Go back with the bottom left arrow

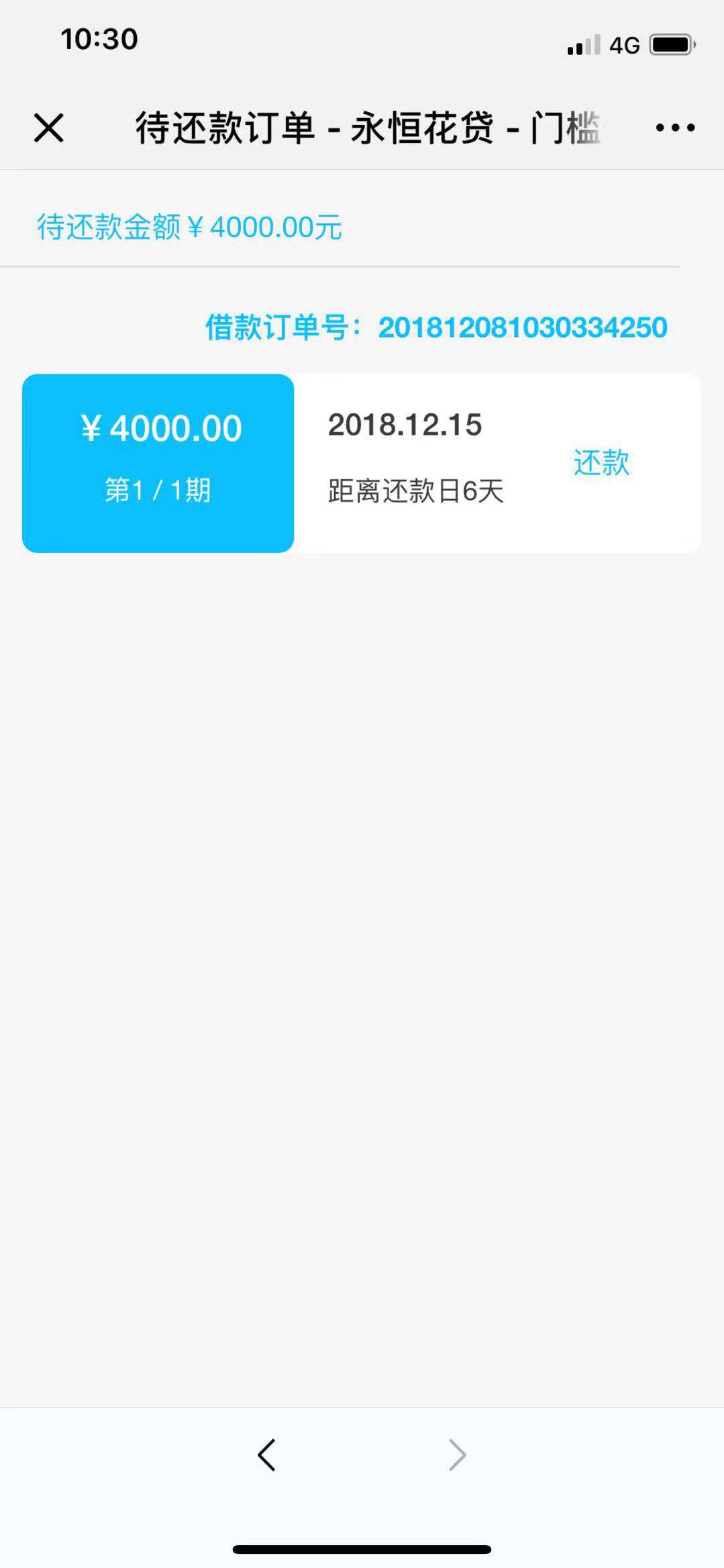[266, 1455]
